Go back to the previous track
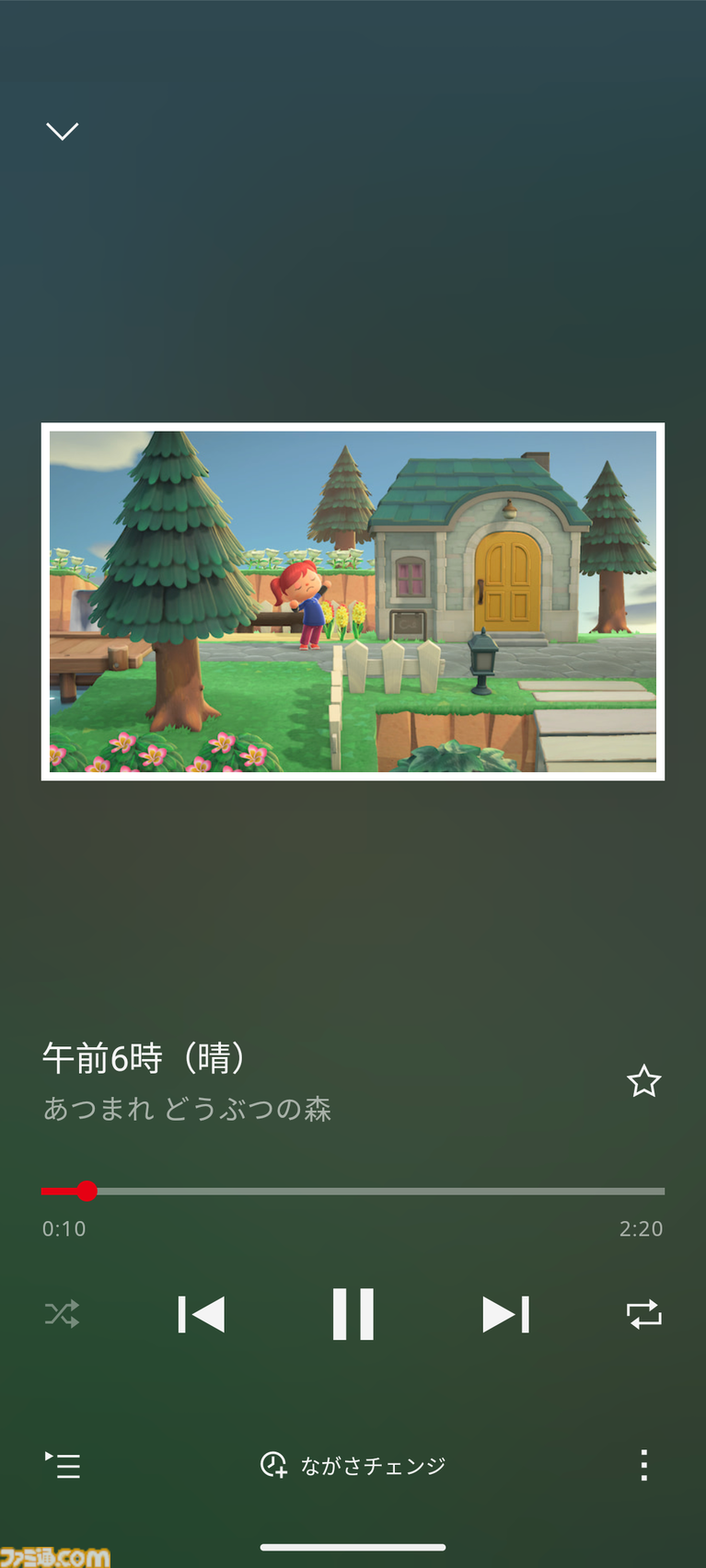 coord(202,1314)
